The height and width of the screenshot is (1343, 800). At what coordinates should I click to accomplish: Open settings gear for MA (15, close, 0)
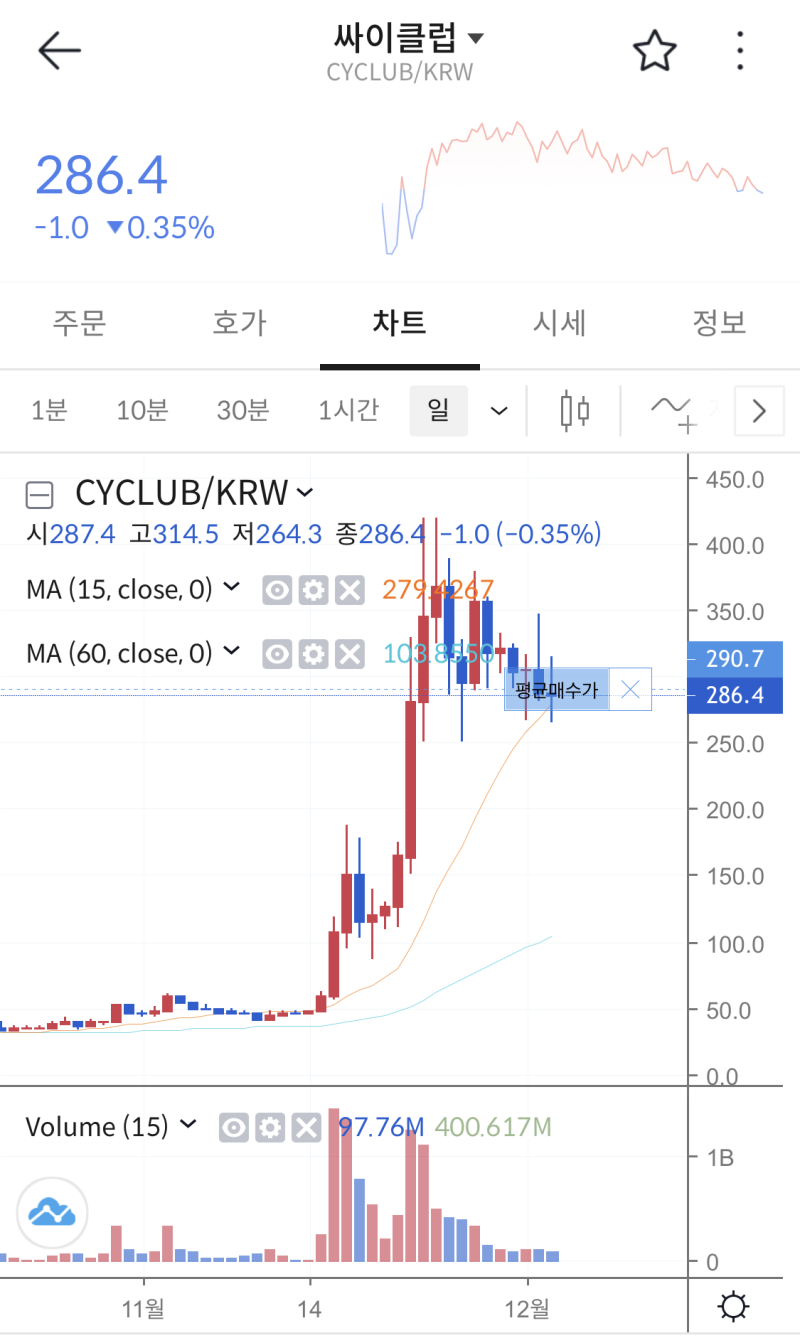(x=312, y=589)
